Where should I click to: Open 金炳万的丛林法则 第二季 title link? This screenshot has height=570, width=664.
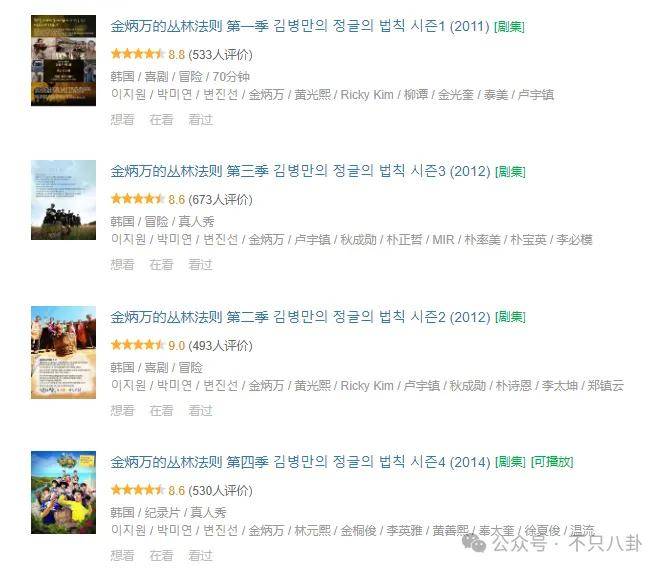tap(300, 317)
